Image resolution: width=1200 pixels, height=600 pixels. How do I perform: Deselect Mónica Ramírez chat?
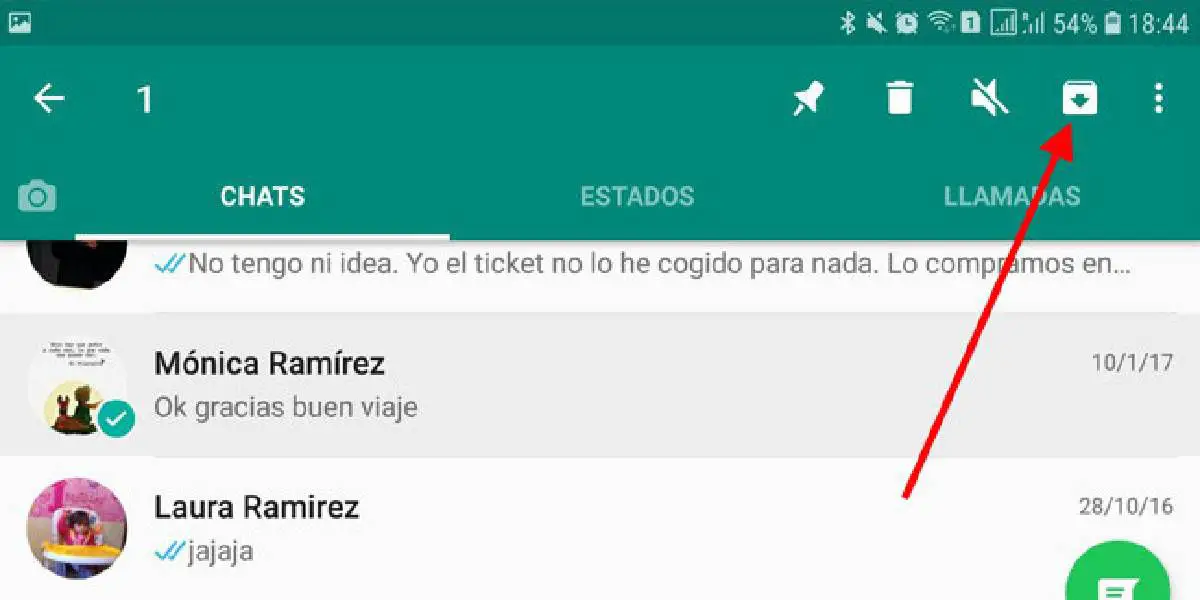(600, 385)
